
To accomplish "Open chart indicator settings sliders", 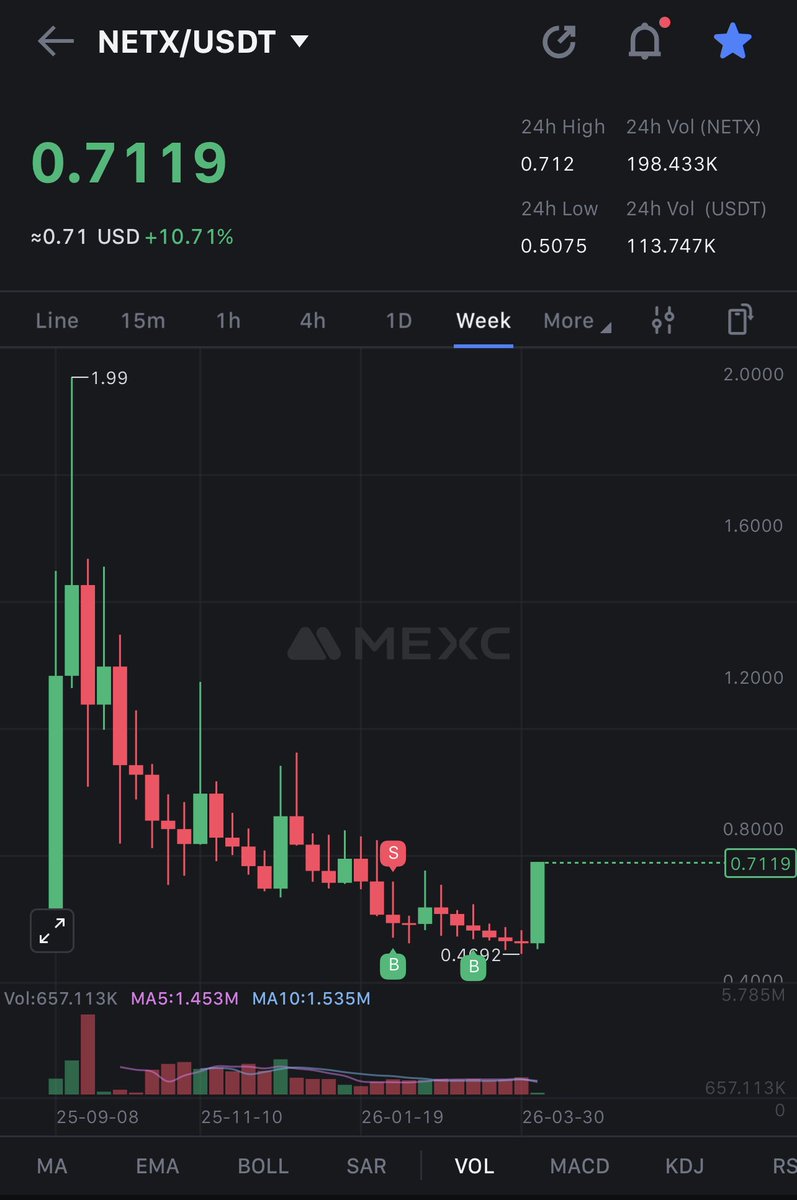I will click(x=663, y=321).
